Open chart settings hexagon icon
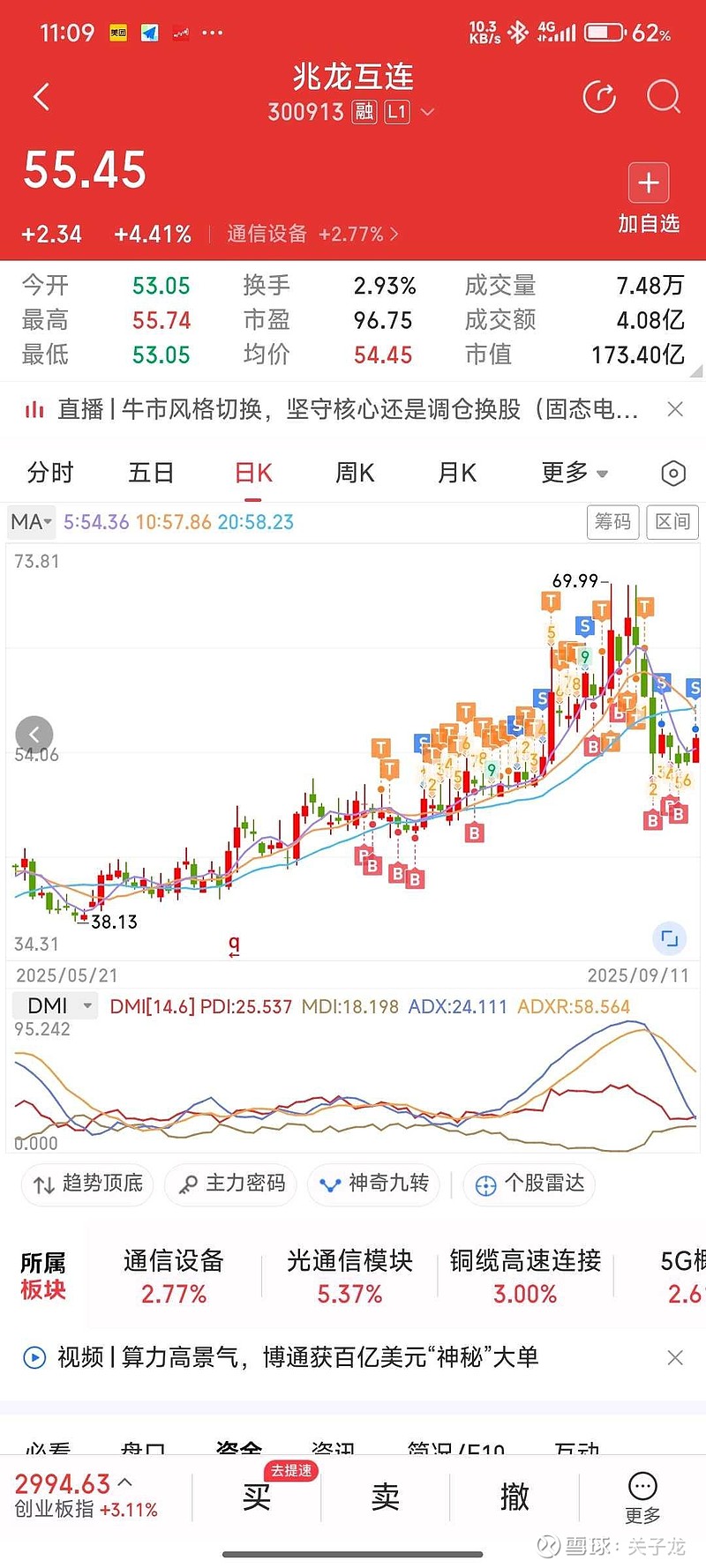The image size is (706, 1568). [672, 474]
